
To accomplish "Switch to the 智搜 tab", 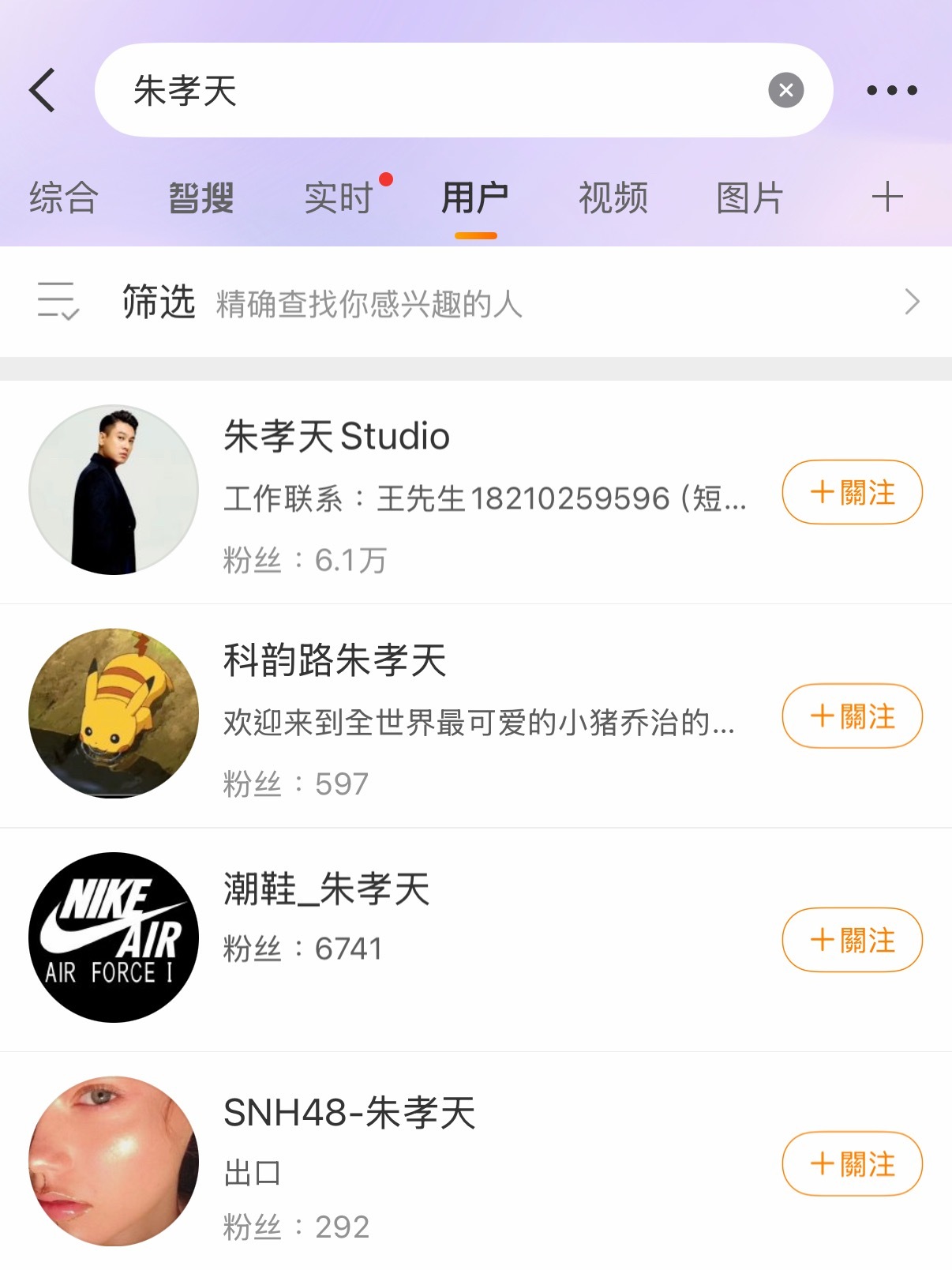I will click(x=201, y=197).
